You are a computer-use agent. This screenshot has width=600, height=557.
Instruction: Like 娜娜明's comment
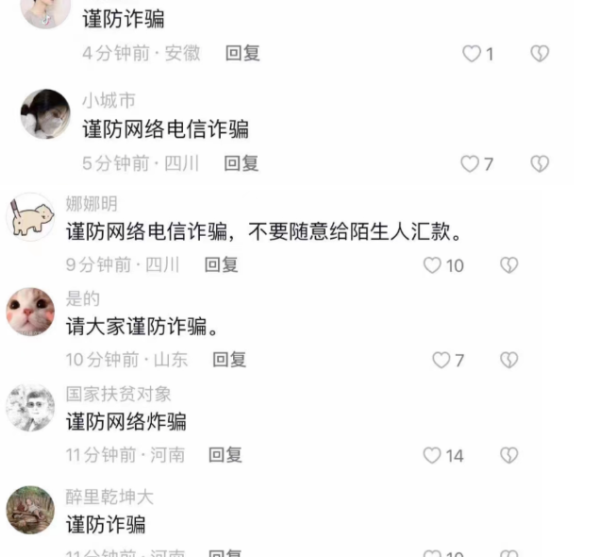pos(432,265)
